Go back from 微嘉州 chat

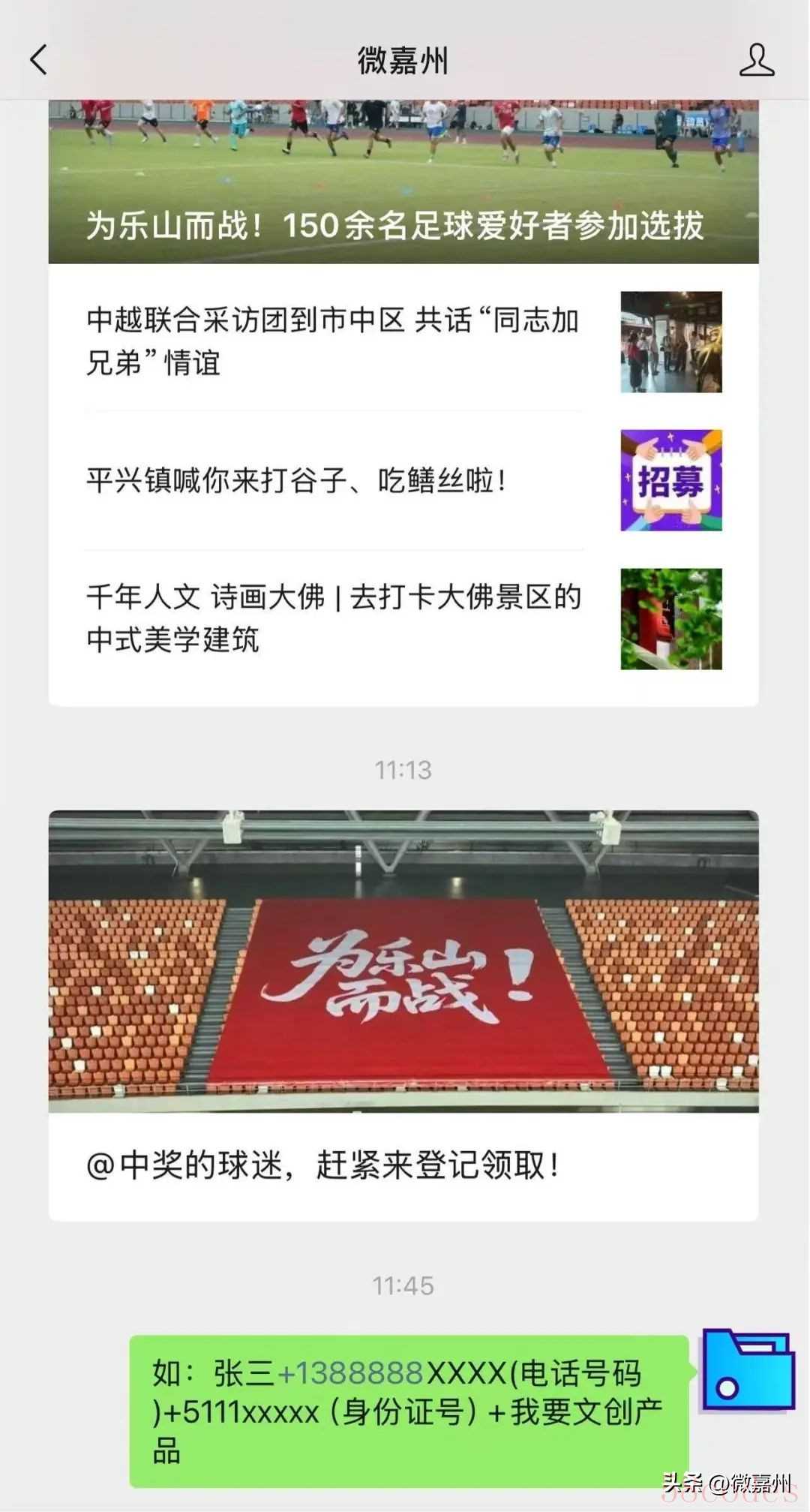tap(39, 60)
